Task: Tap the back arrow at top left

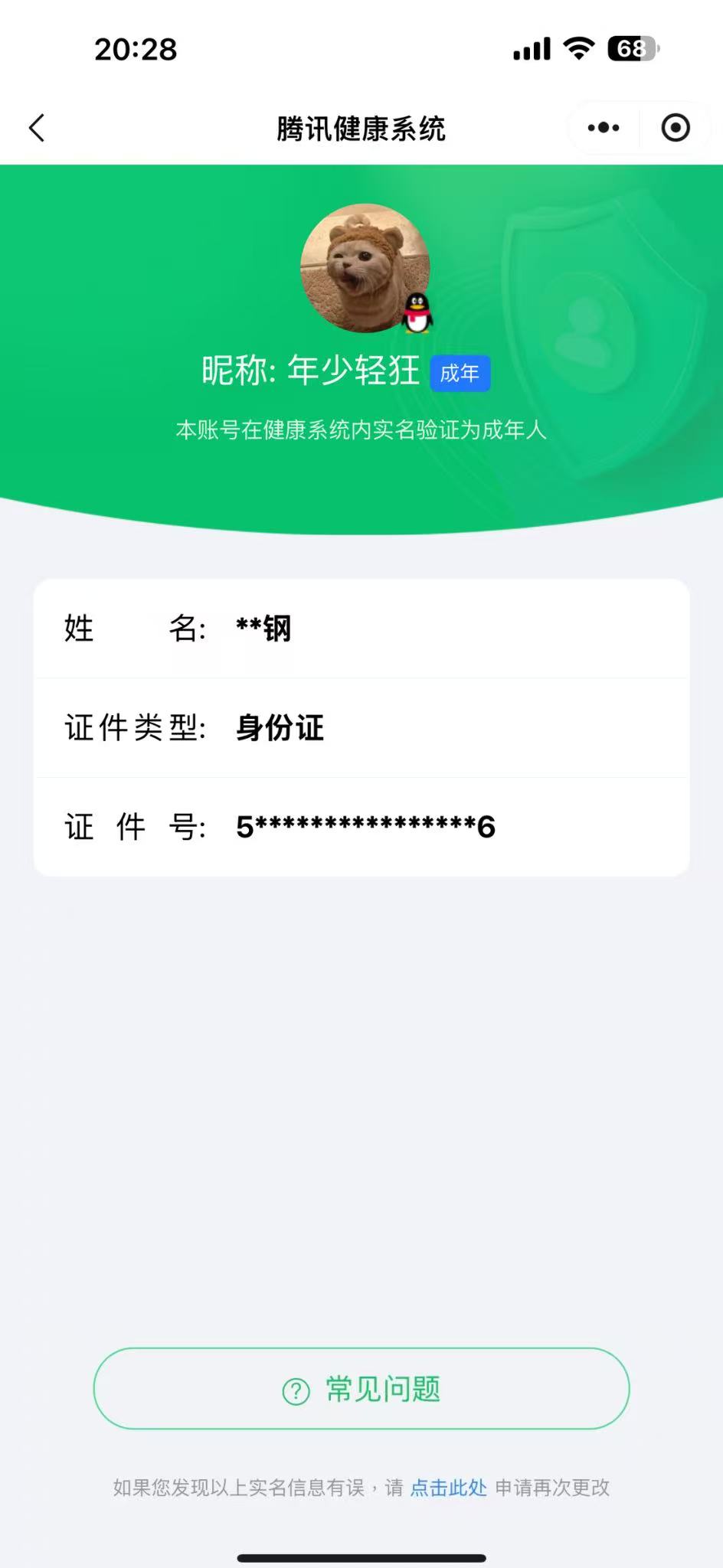Action: click(x=36, y=129)
